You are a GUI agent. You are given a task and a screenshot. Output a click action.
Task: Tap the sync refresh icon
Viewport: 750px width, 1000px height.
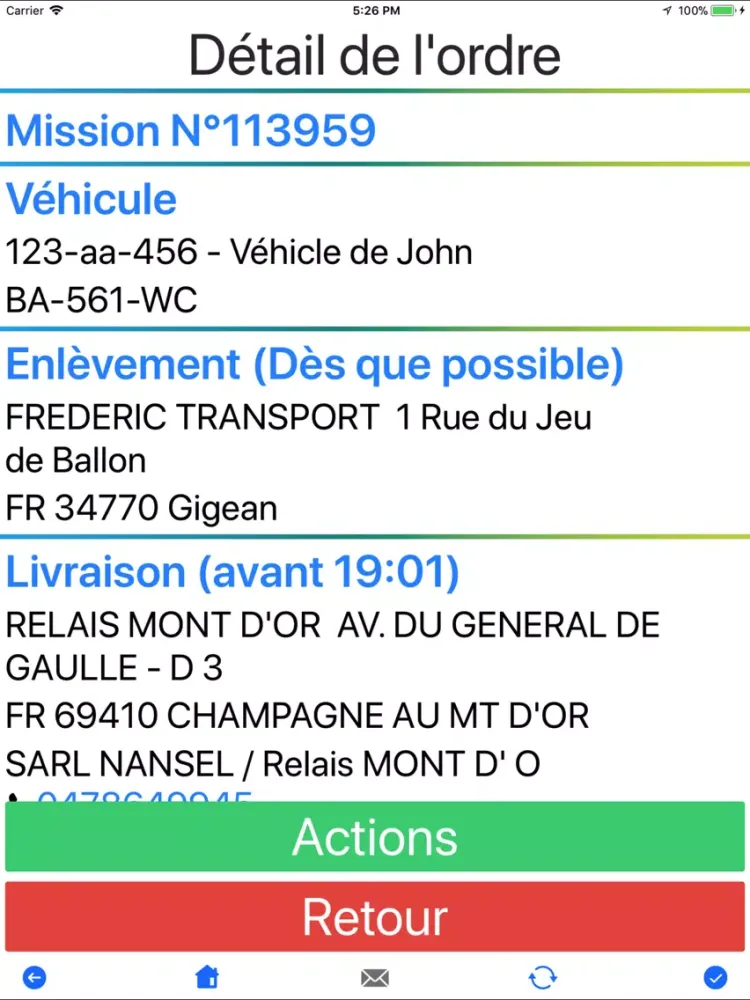[543, 977]
